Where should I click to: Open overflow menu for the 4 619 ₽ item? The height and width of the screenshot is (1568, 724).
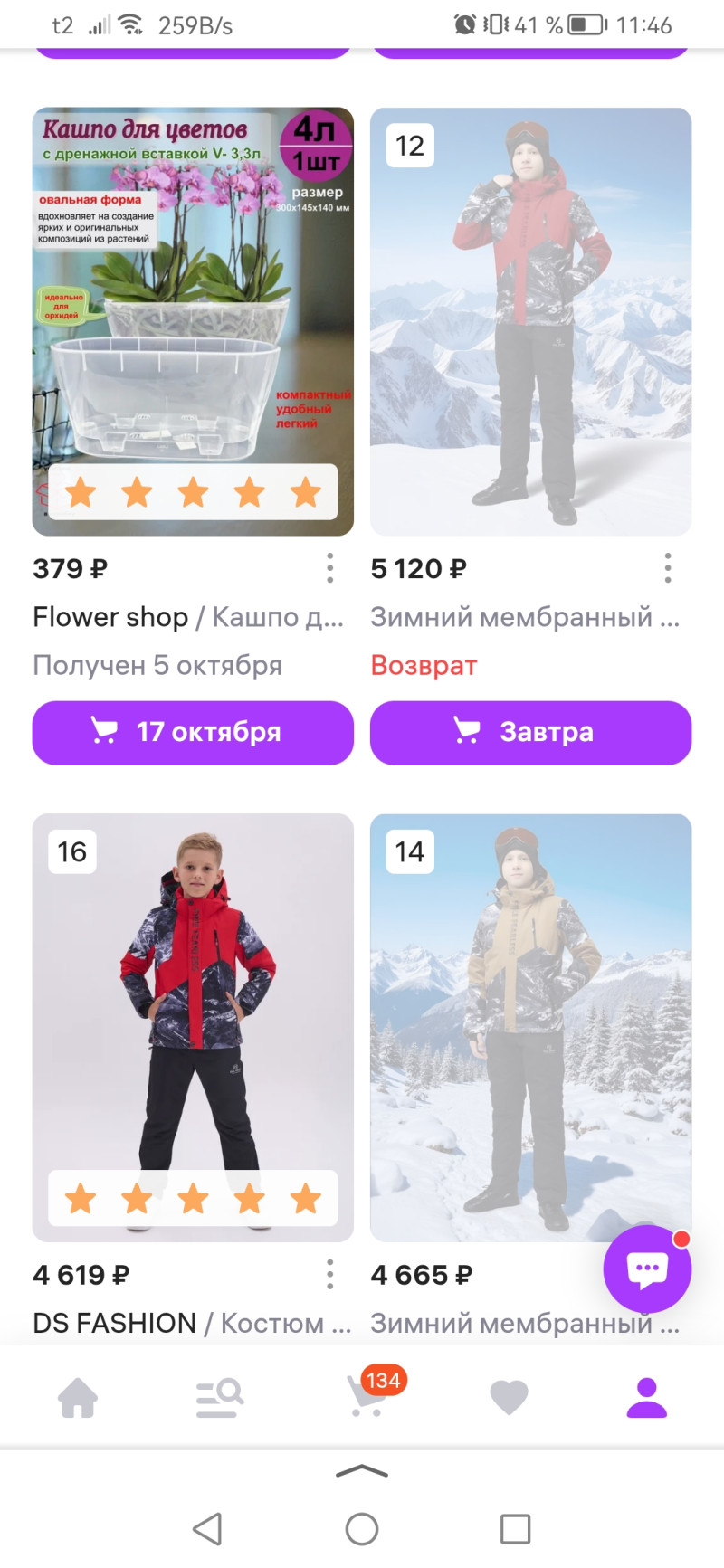(330, 1274)
